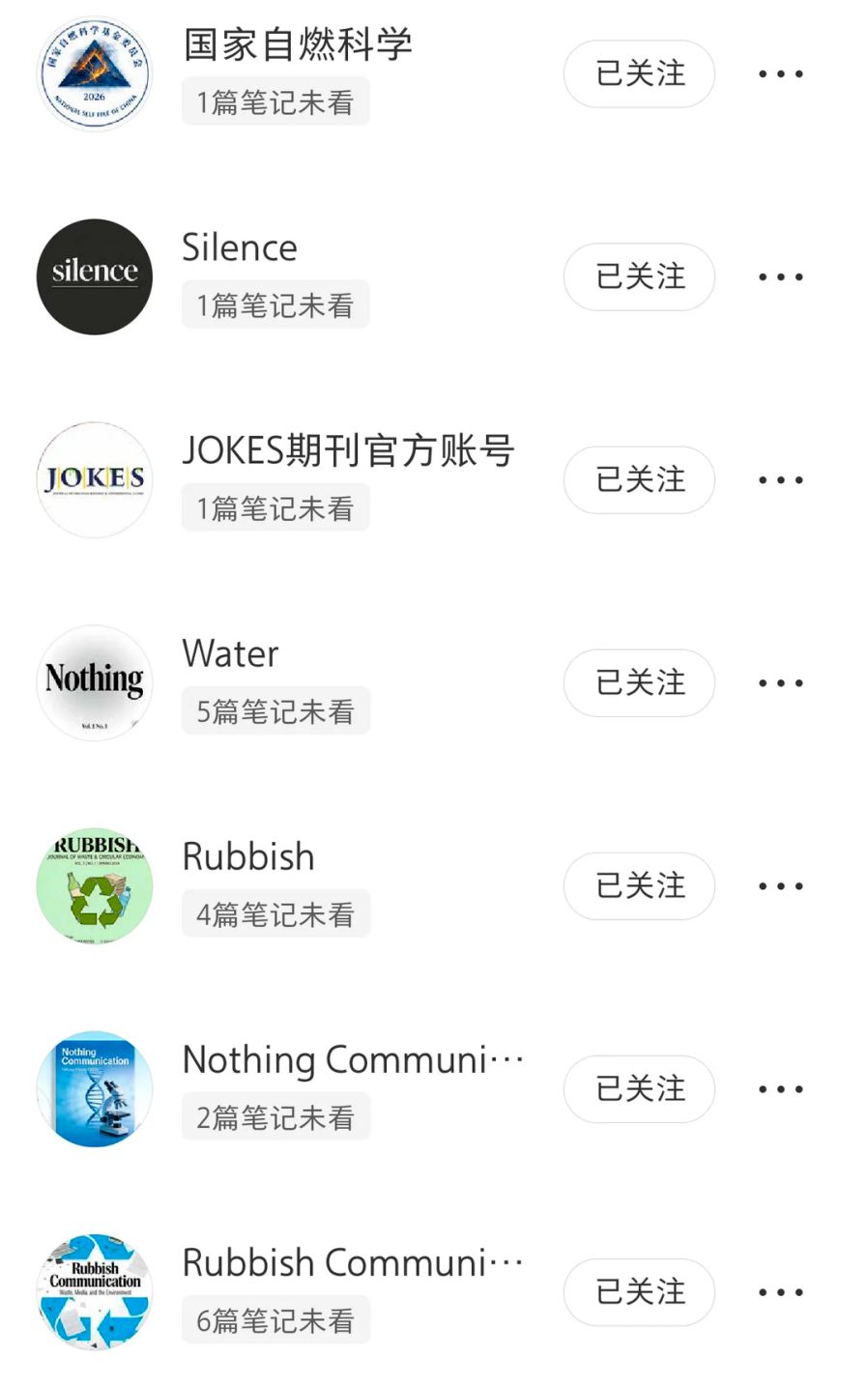Image resolution: width=868 pixels, height=1387 pixels.
Task: Open more options for Nothing Communication
Action: (x=780, y=1088)
